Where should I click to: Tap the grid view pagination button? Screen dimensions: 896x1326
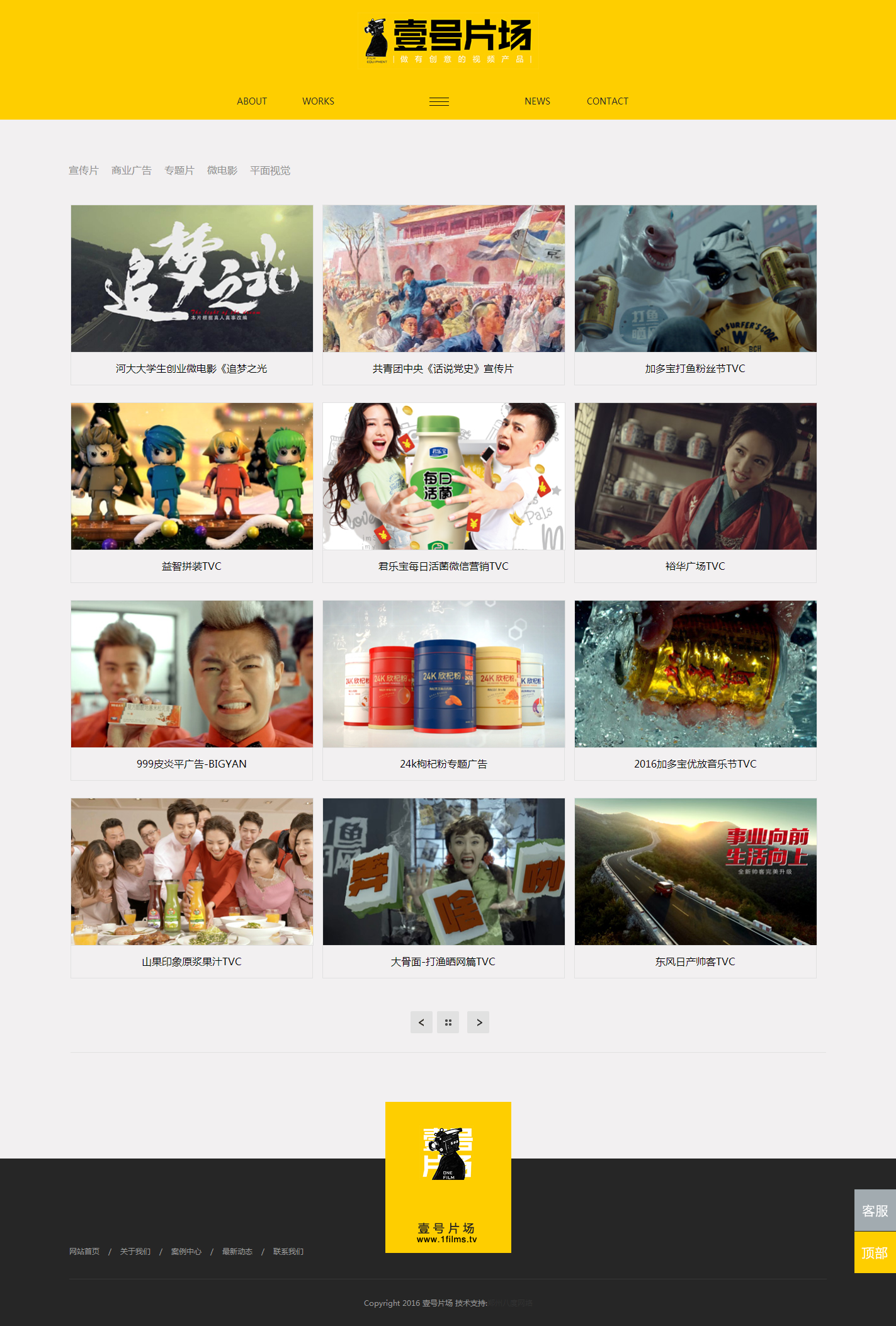tap(448, 1023)
